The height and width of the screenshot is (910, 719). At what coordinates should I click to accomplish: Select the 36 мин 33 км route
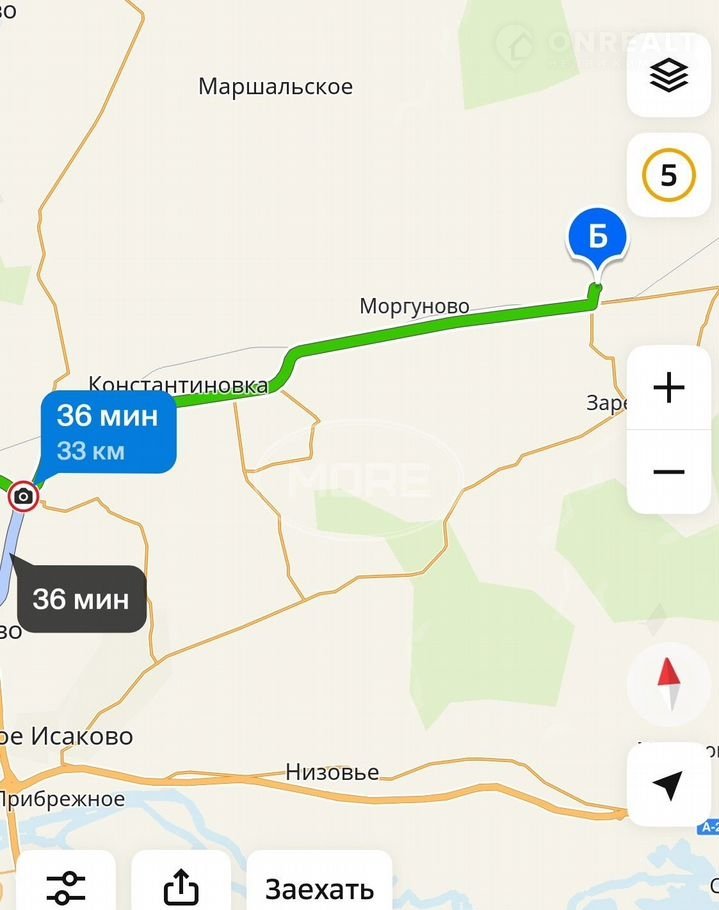coord(107,432)
